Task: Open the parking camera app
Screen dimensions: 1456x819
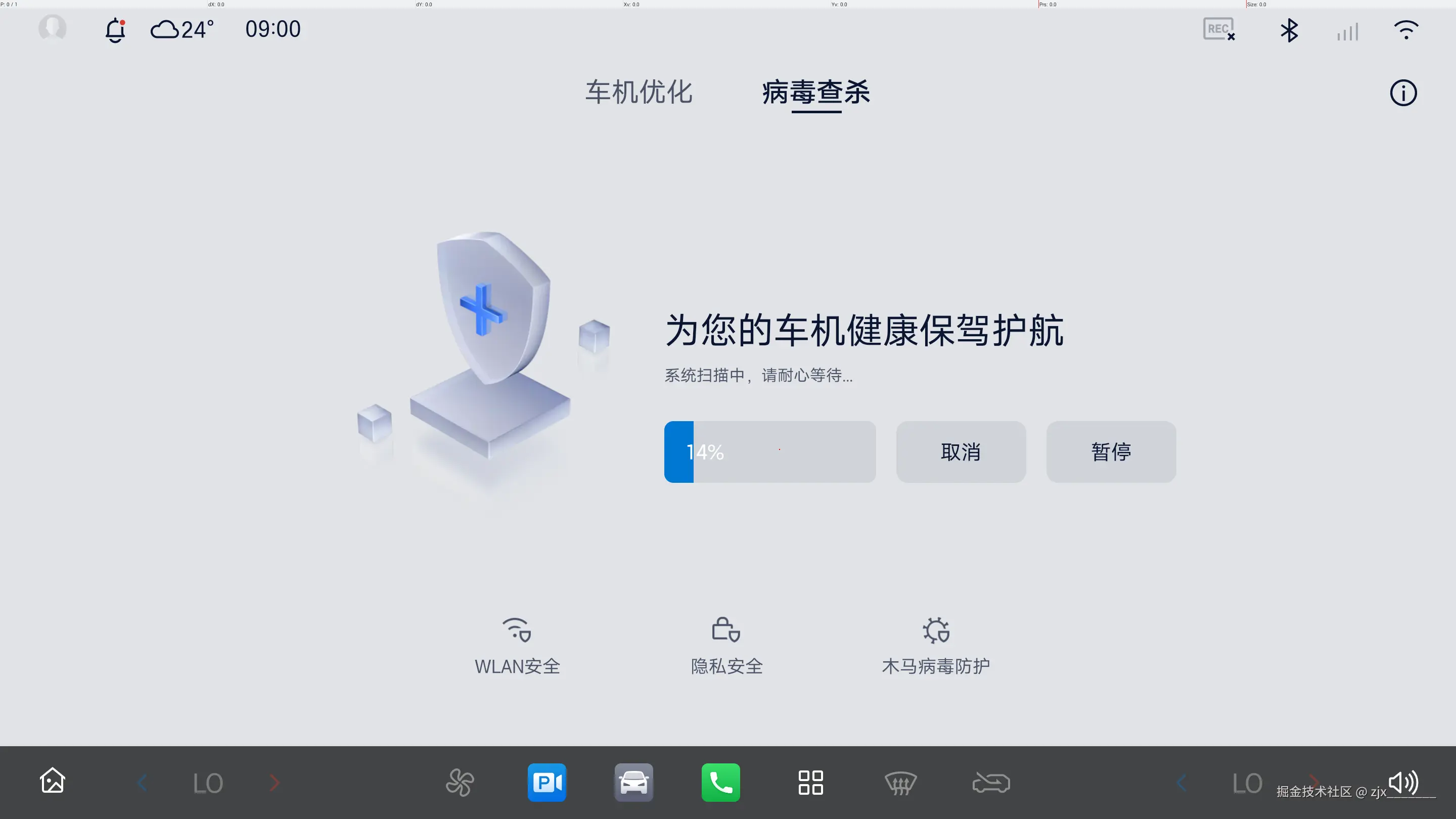Action: 547,782
